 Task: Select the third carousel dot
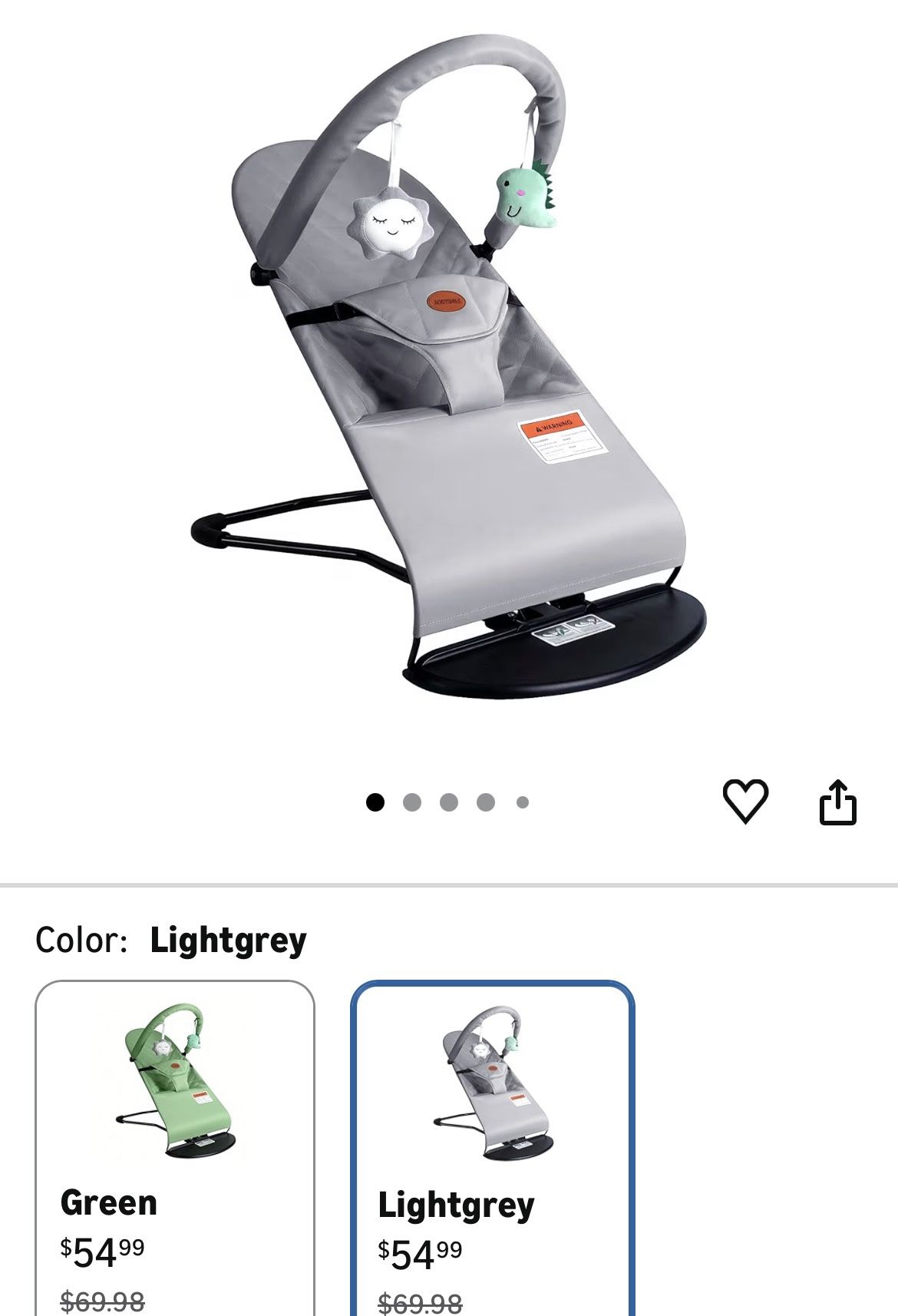pyautogui.click(x=449, y=802)
